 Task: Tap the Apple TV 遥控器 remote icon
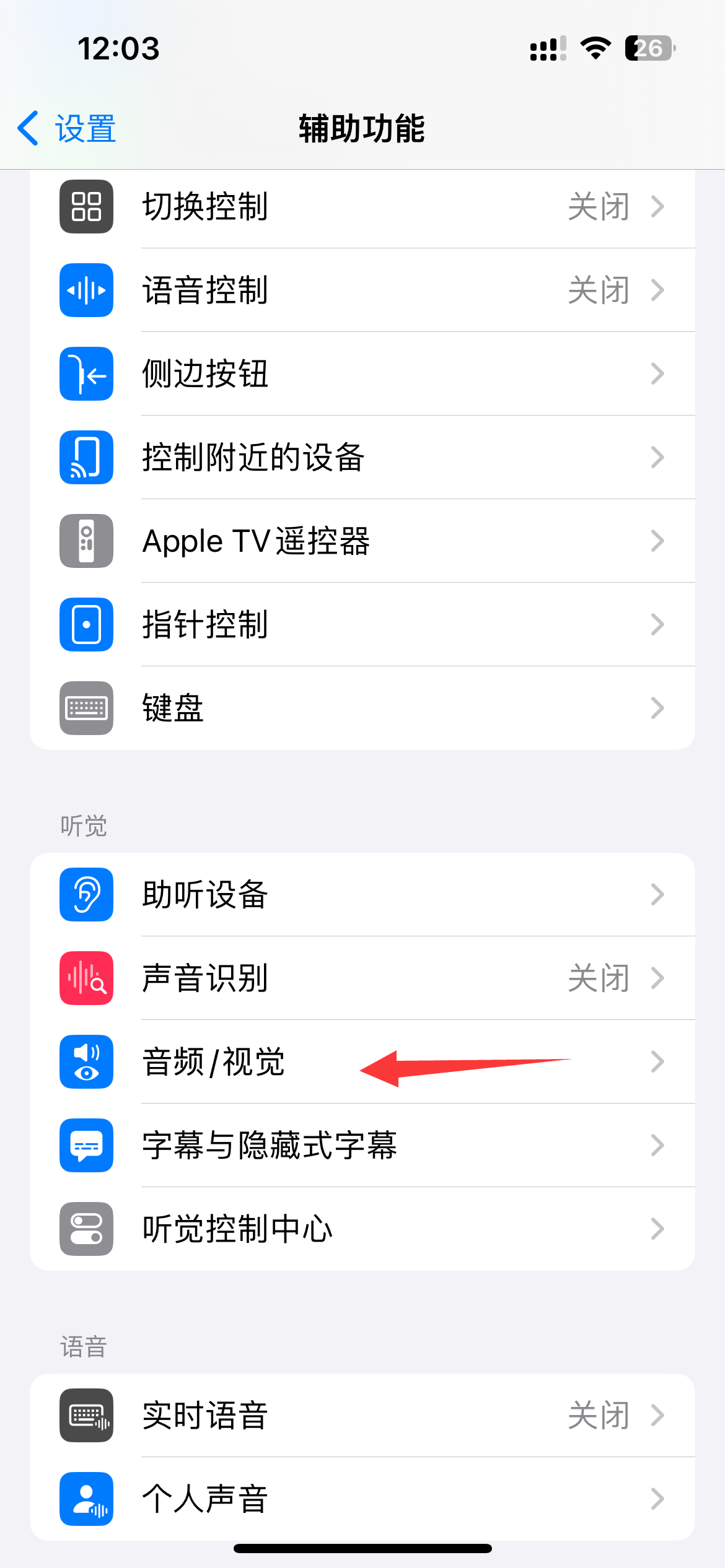point(86,541)
